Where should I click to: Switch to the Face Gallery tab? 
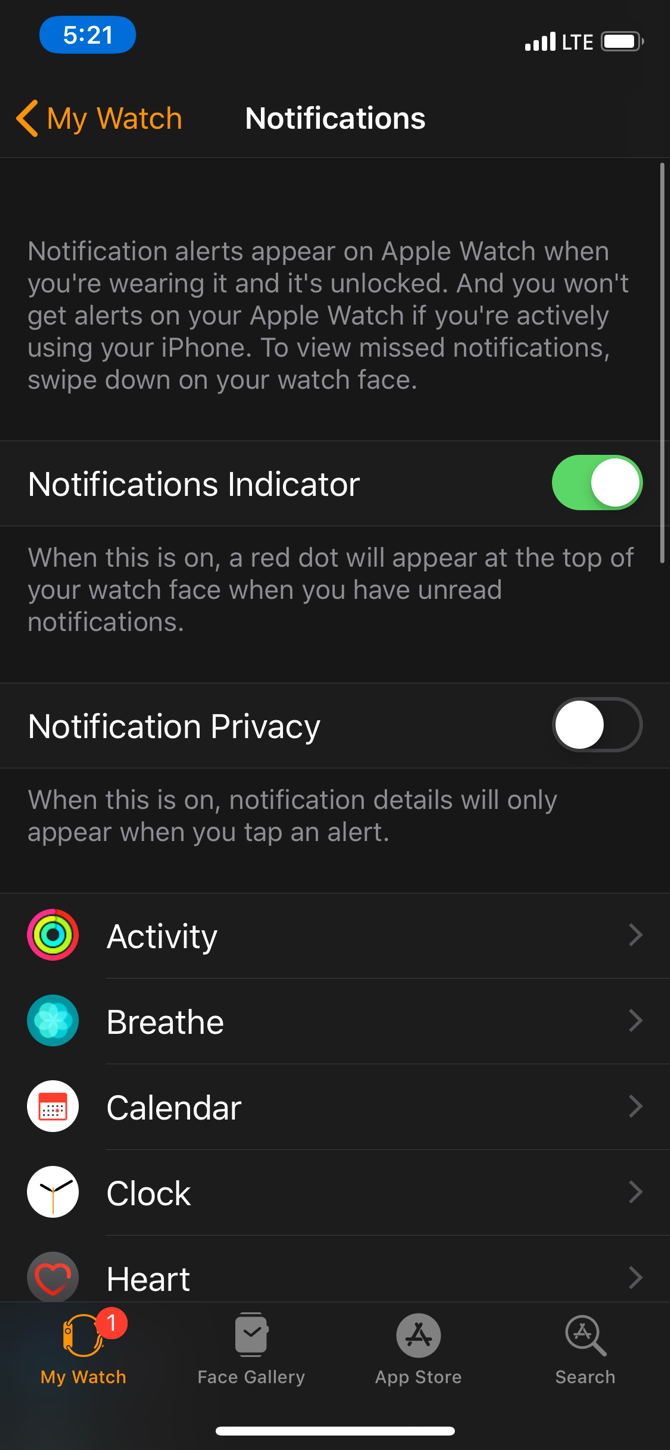[x=251, y=1348]
